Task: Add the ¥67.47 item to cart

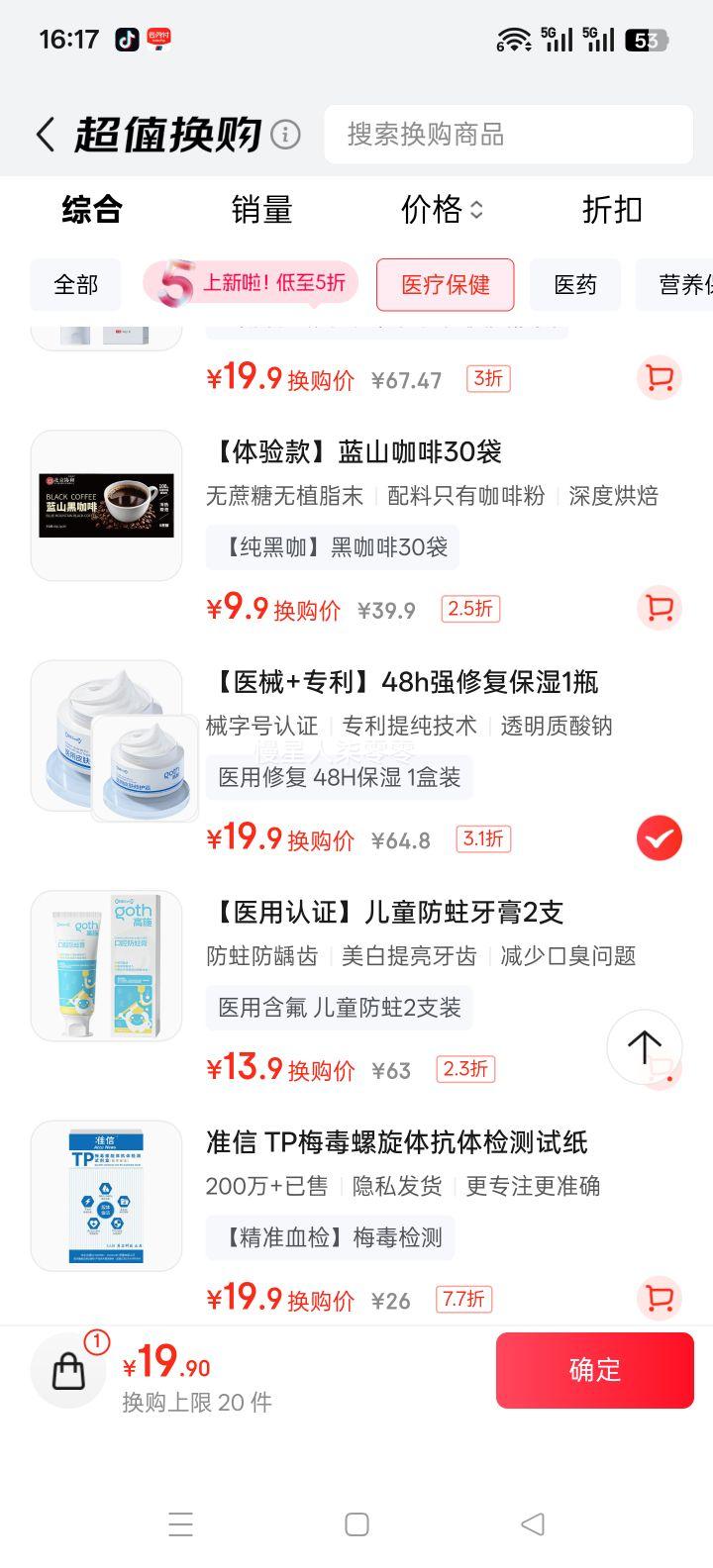Action: coord(659,378)
